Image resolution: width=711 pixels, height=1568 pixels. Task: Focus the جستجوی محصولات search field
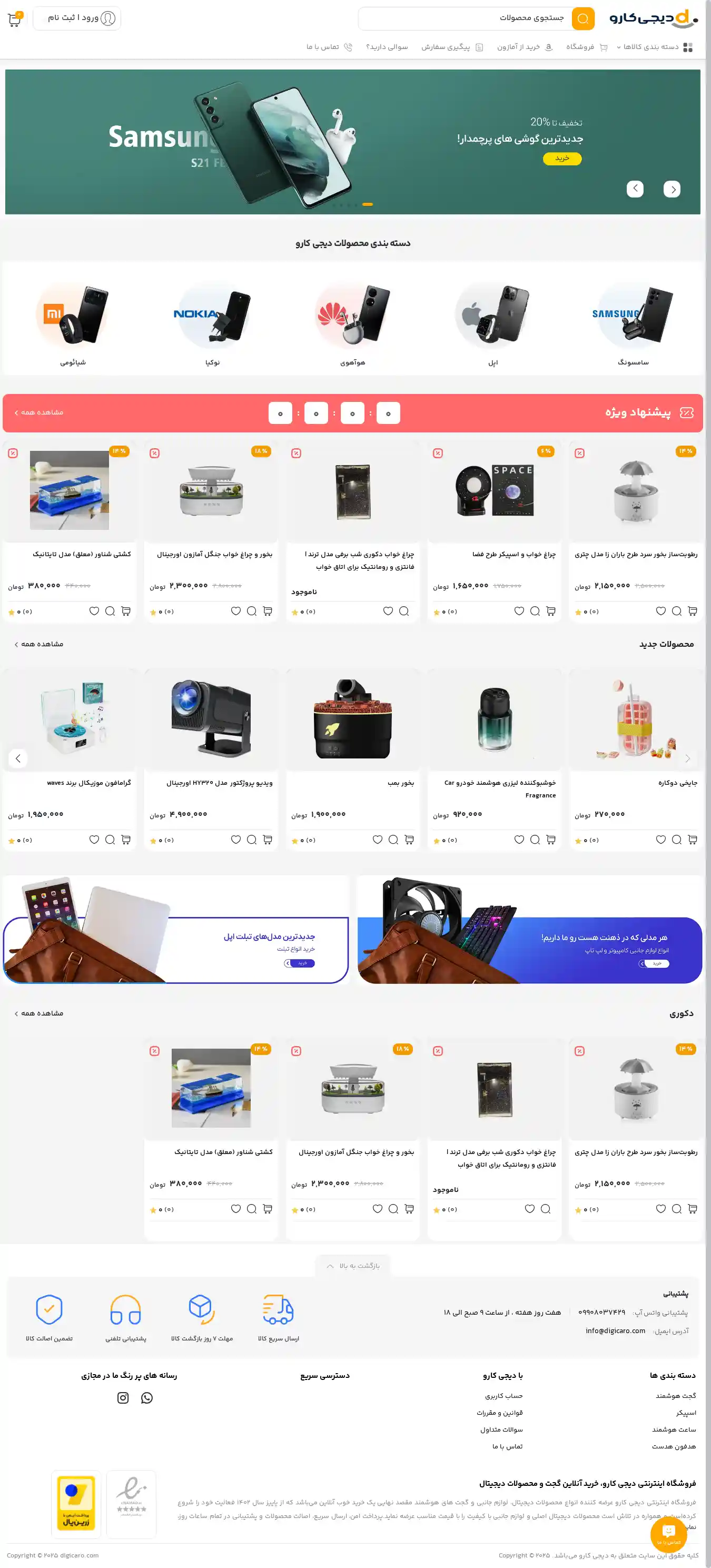[x=466, y=18]
